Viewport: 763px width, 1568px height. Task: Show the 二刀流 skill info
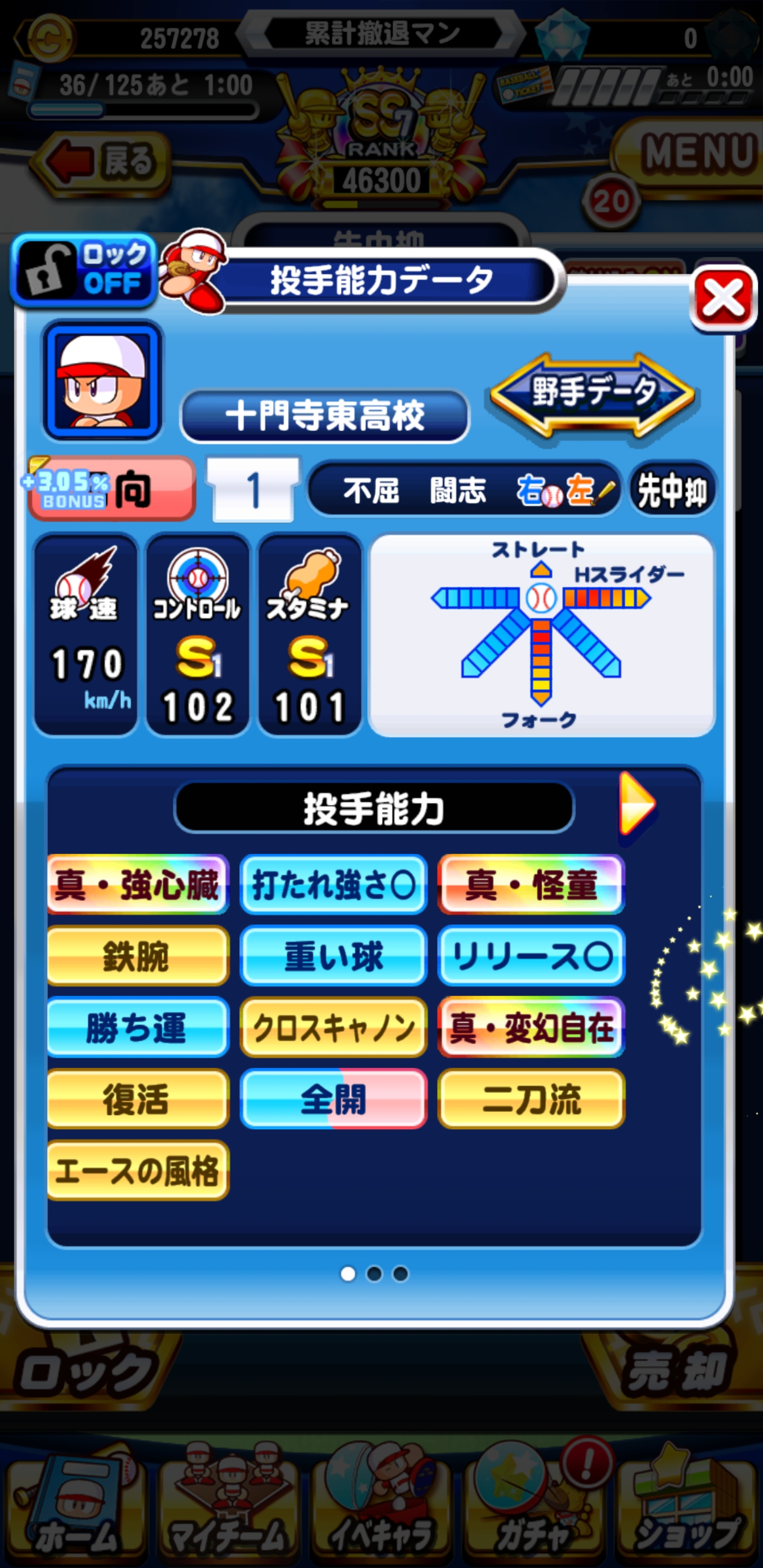531,1099
